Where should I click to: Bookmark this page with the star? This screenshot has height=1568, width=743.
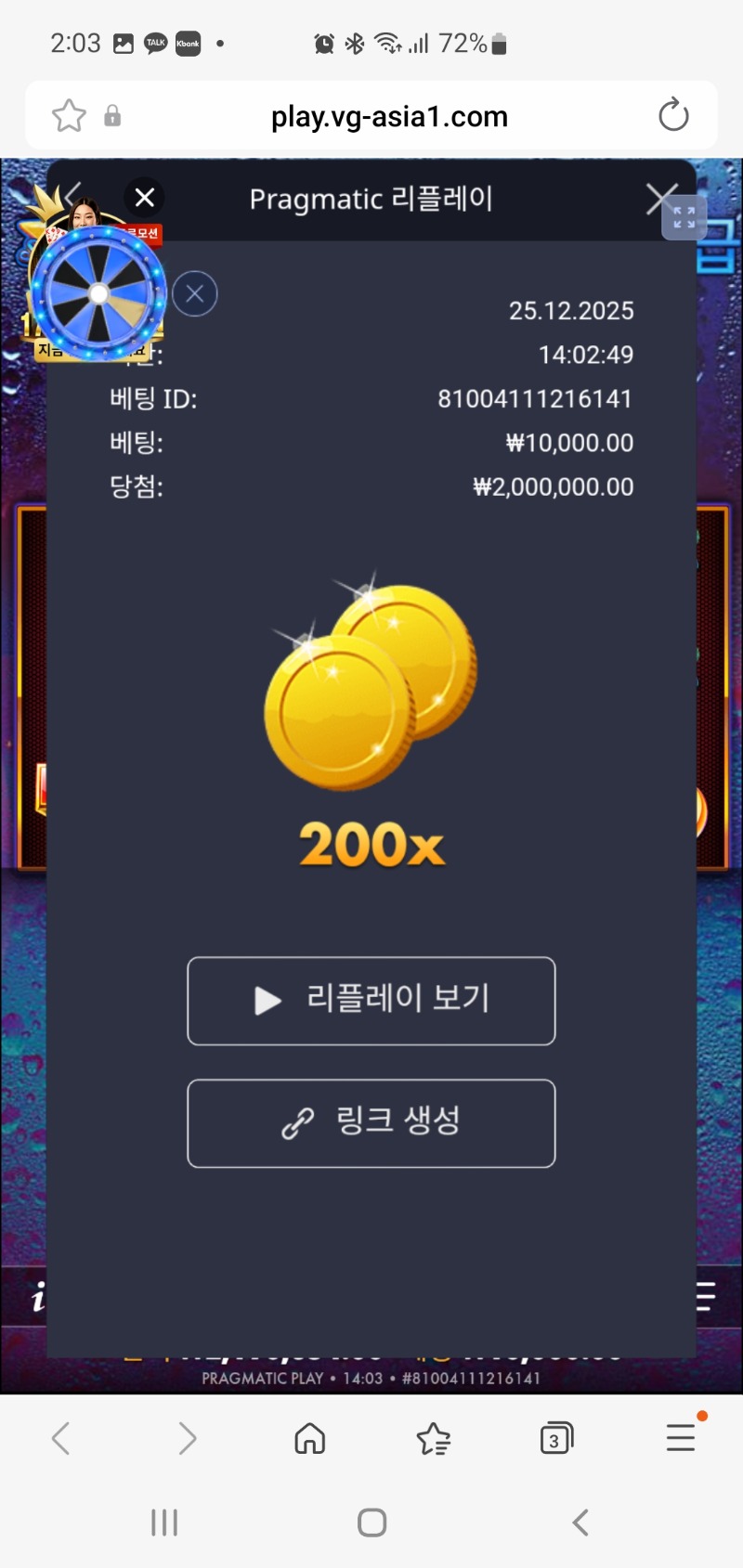[x=69, y=116]
